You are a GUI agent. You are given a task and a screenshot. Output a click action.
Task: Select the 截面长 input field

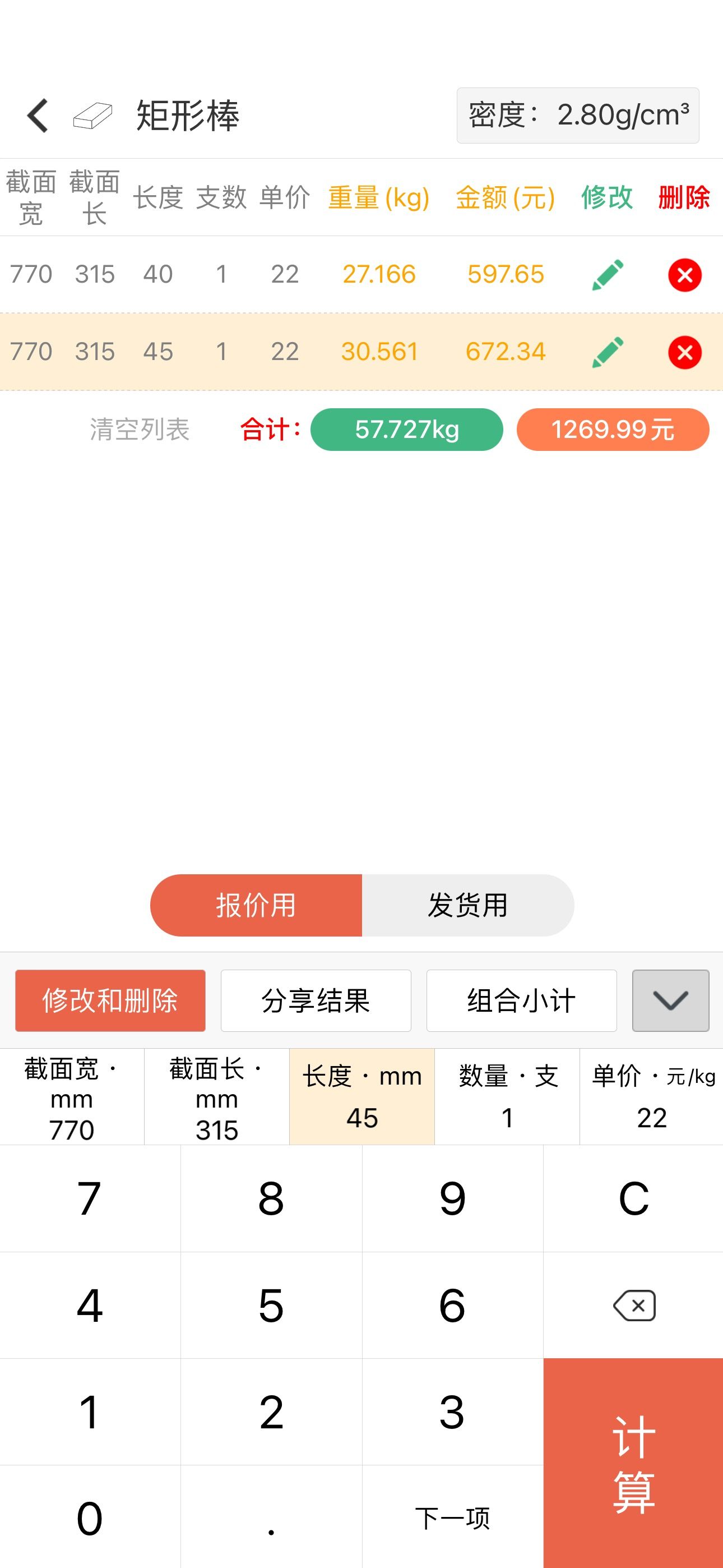pyautogui.click(x=217, y=1097)
